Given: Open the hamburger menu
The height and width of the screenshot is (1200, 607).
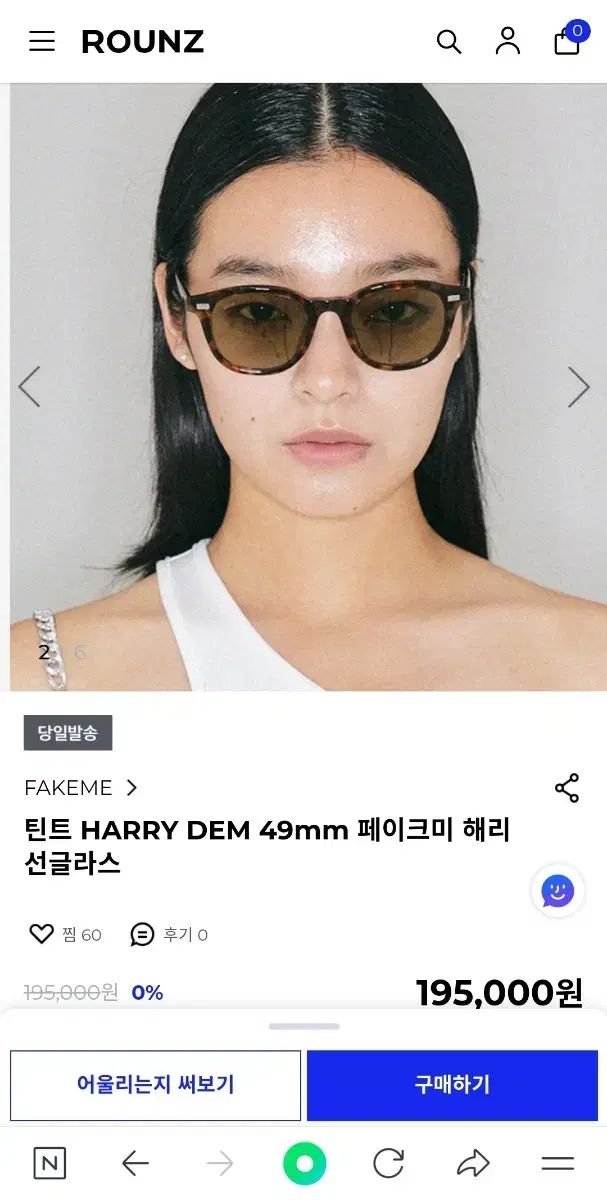Looking at the screenshot, I should click(42, 41).
